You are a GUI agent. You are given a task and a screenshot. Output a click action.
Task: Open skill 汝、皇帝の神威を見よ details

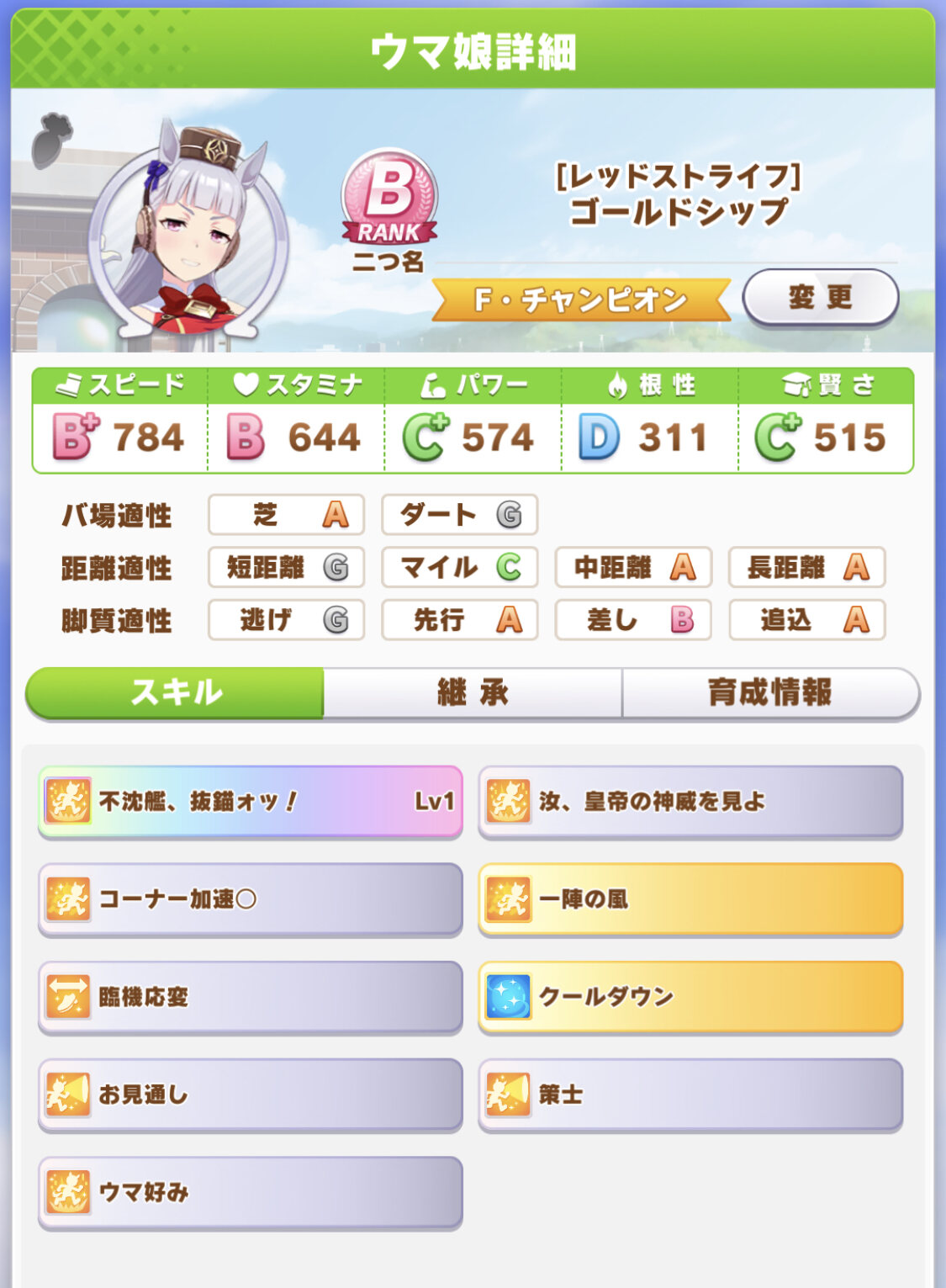click(x=690, y=801)
